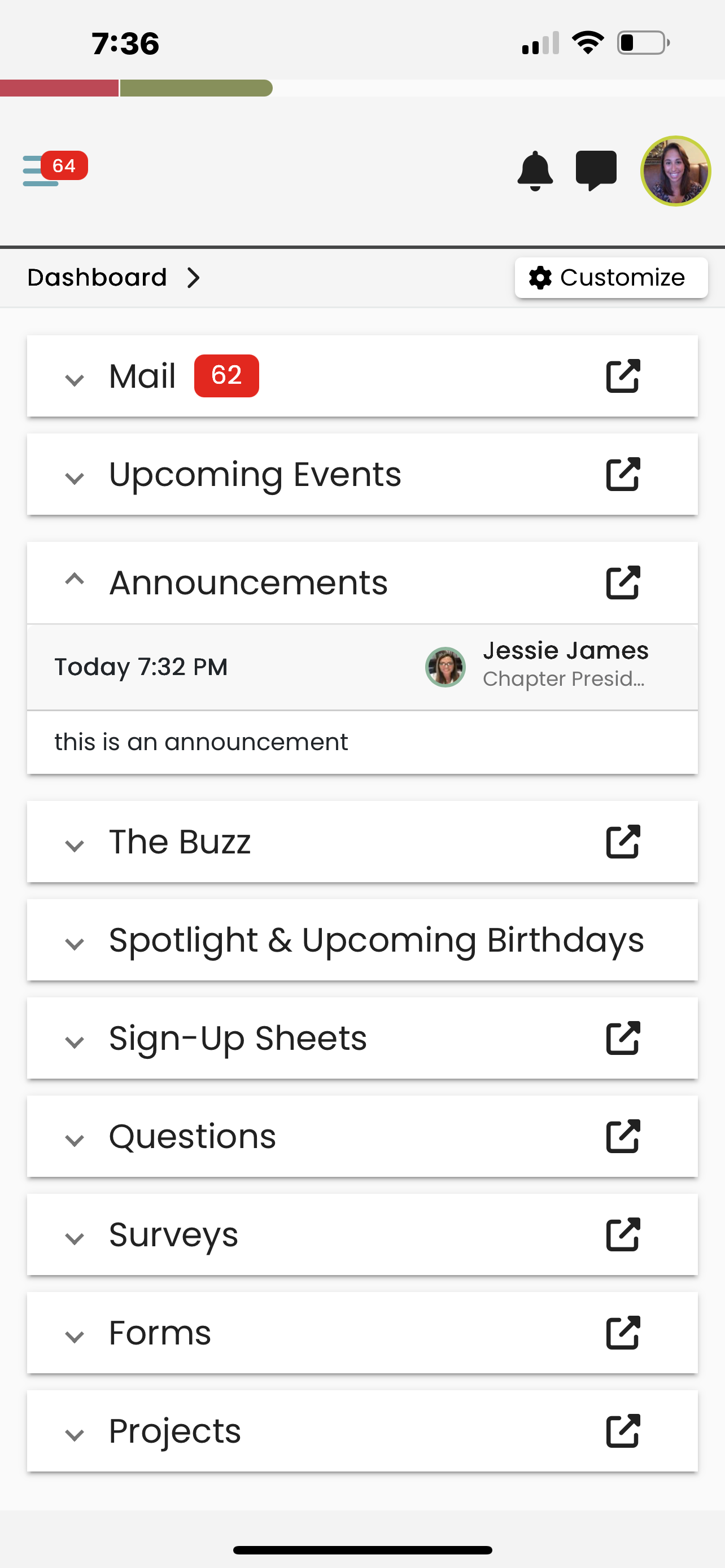Expand the Sign-Up Sheets section
This screenshot has height=1568, width=725.
[x=75, y=1042]
